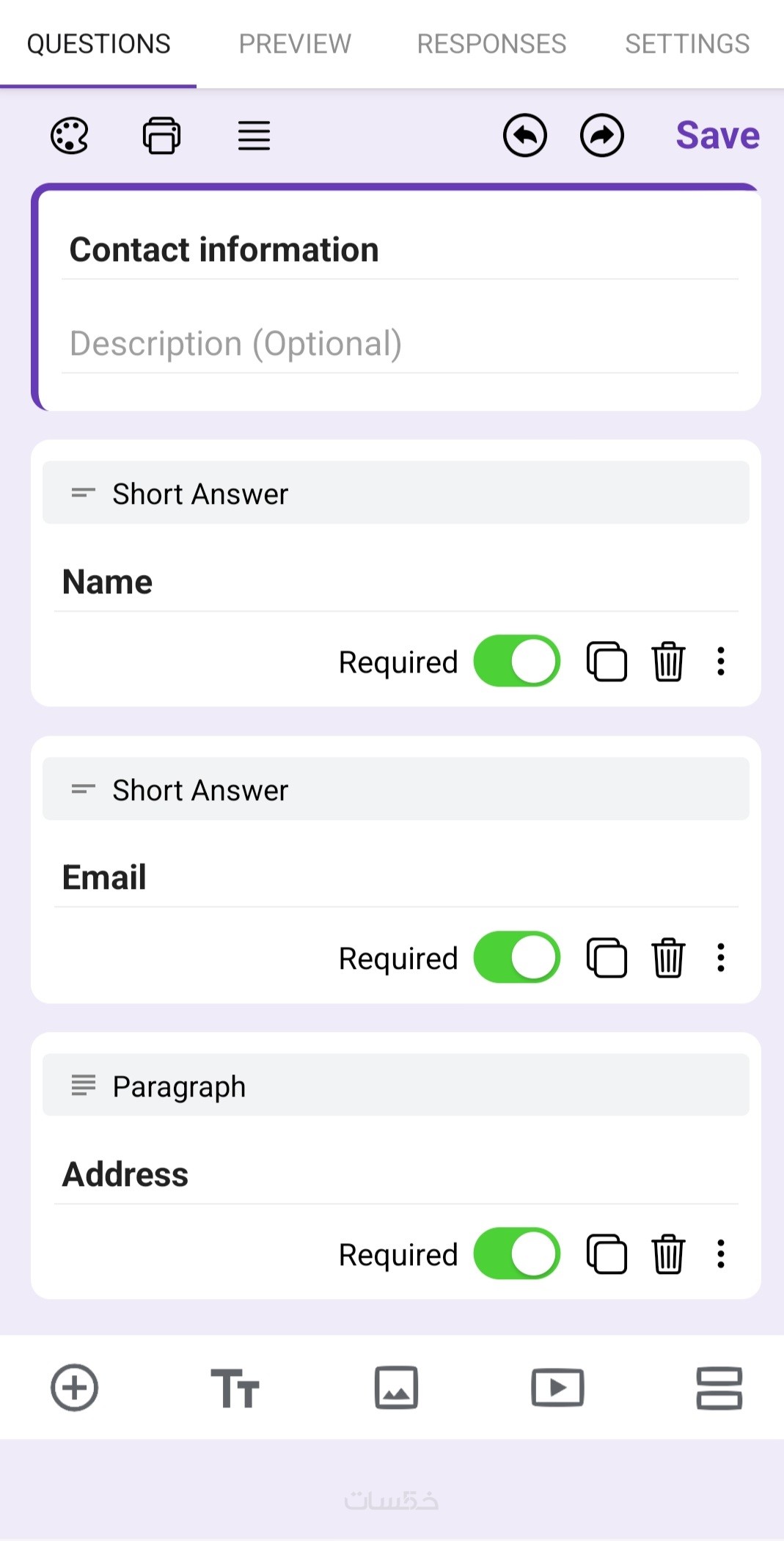Go to the Settings tab
Image resolution: width=784 pixels, height=1541 pixels.
(x=686, y=44)
